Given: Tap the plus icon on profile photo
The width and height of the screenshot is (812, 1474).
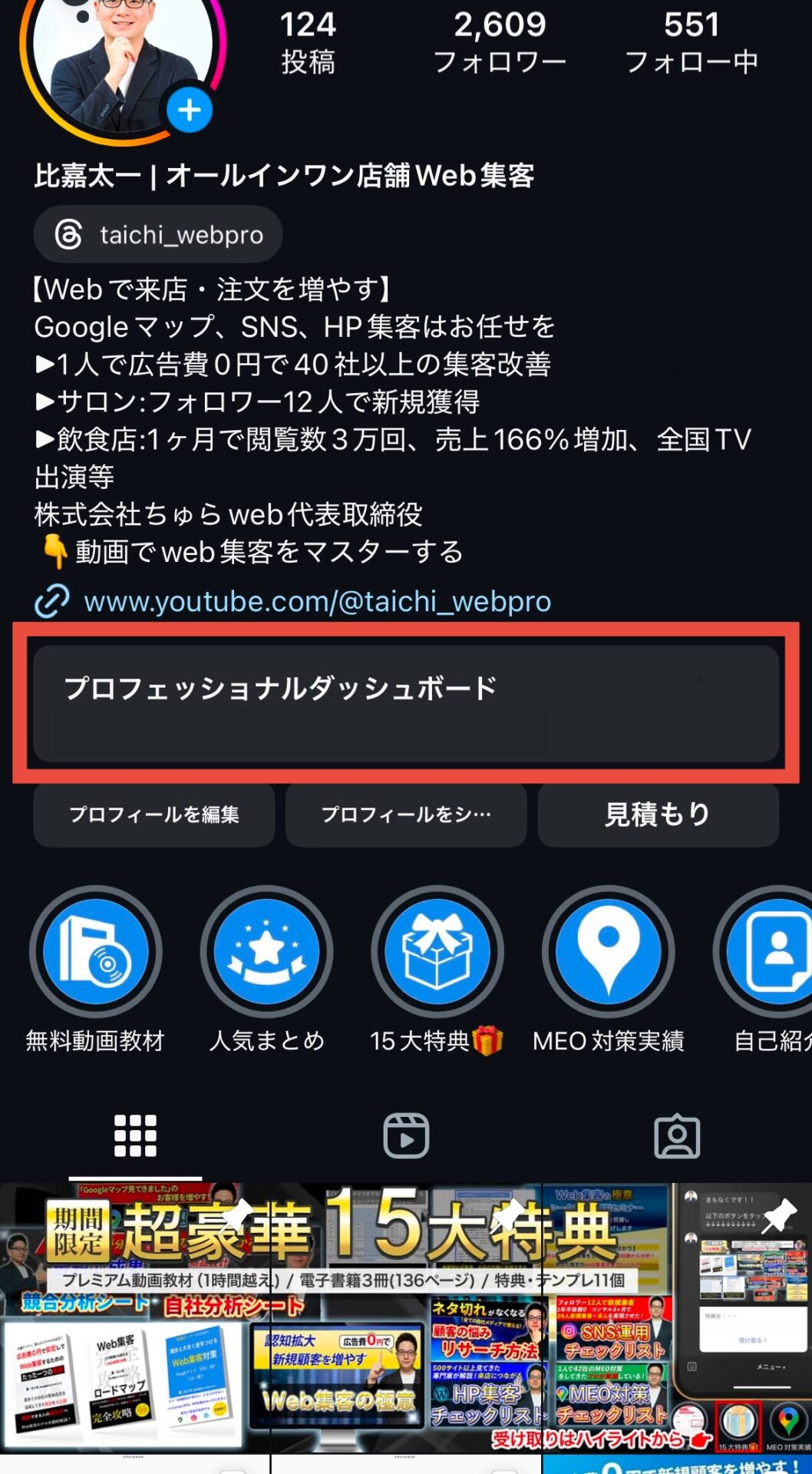Looking at the screenshot, I should 189,111.
